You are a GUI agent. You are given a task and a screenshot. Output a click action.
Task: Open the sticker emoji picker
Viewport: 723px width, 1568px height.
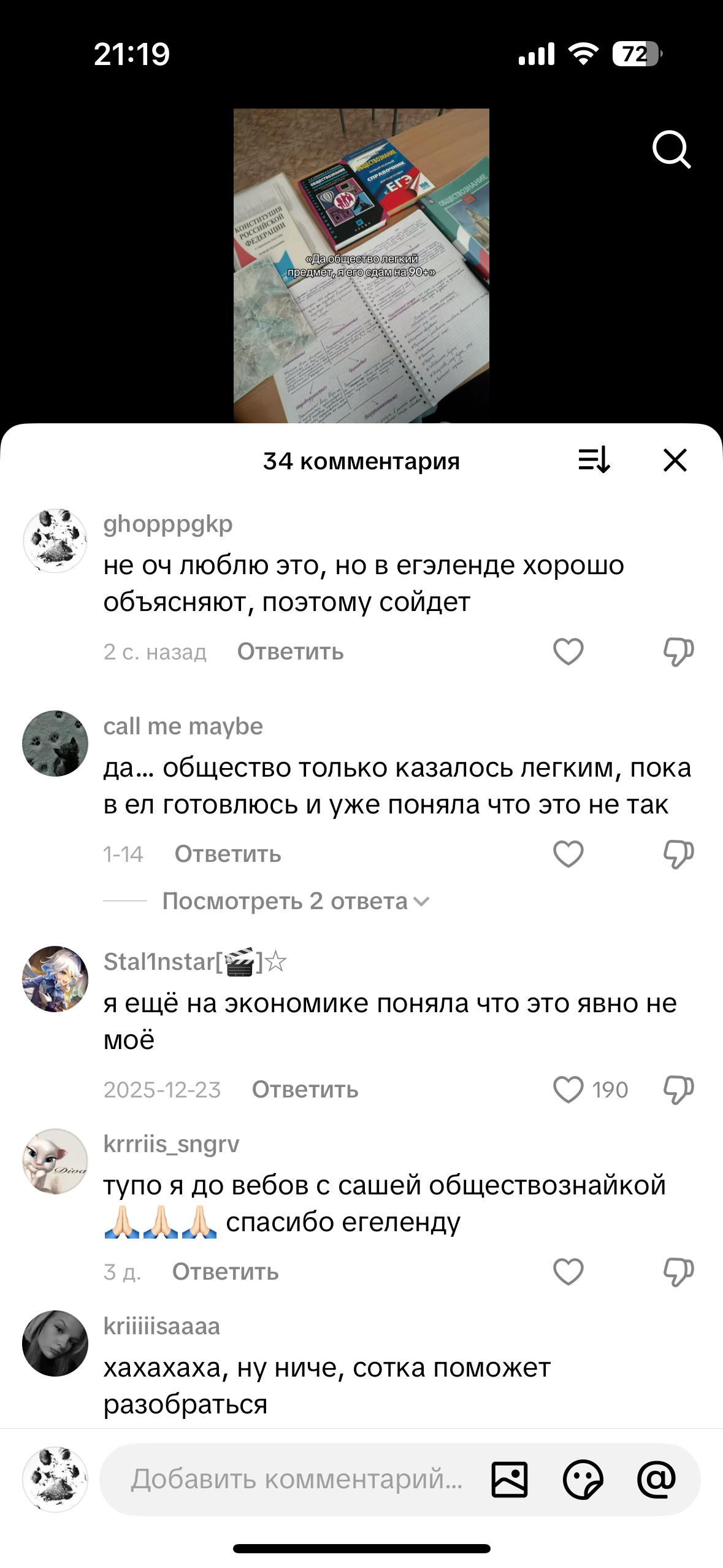(583, 1479)
